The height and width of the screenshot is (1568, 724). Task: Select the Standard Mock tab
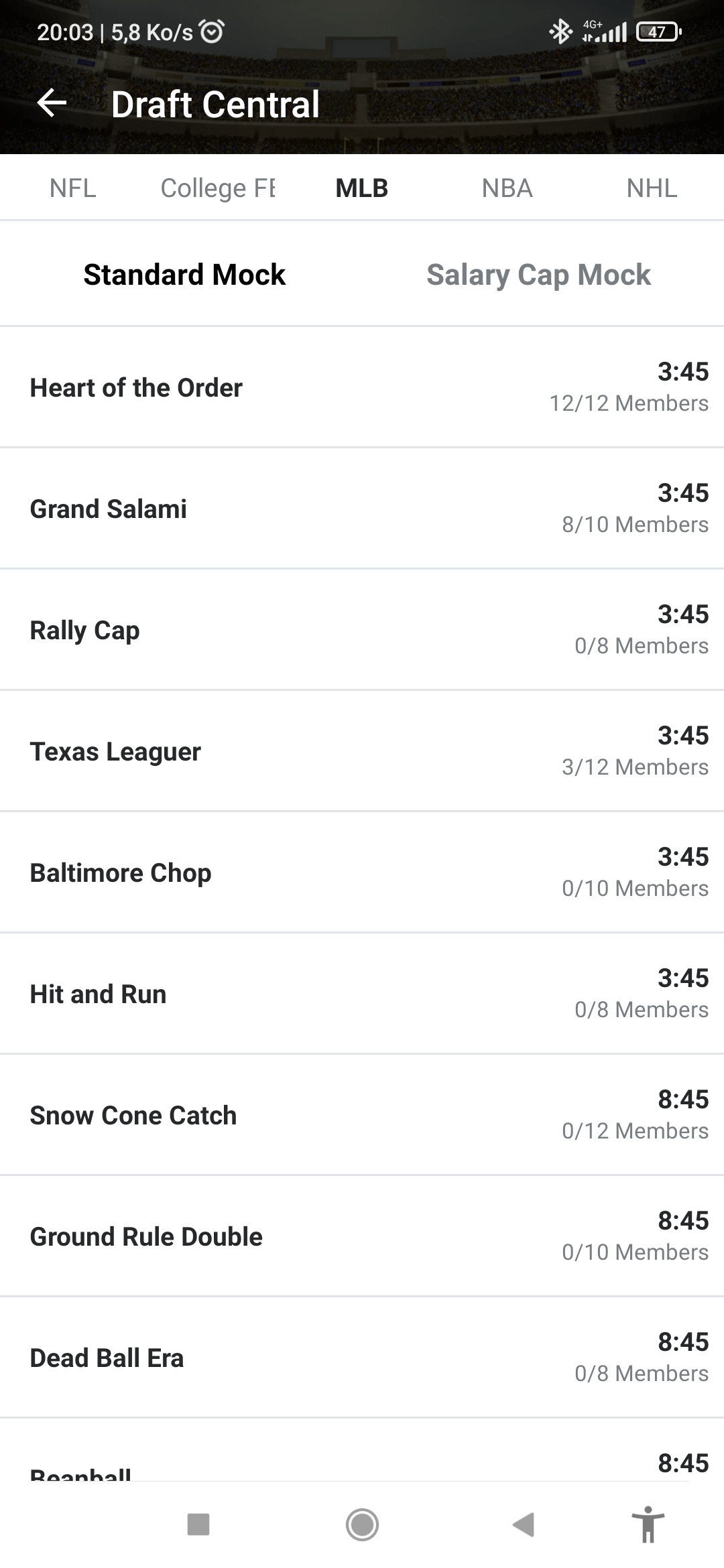pyautogui.click(x=184, y=275)
